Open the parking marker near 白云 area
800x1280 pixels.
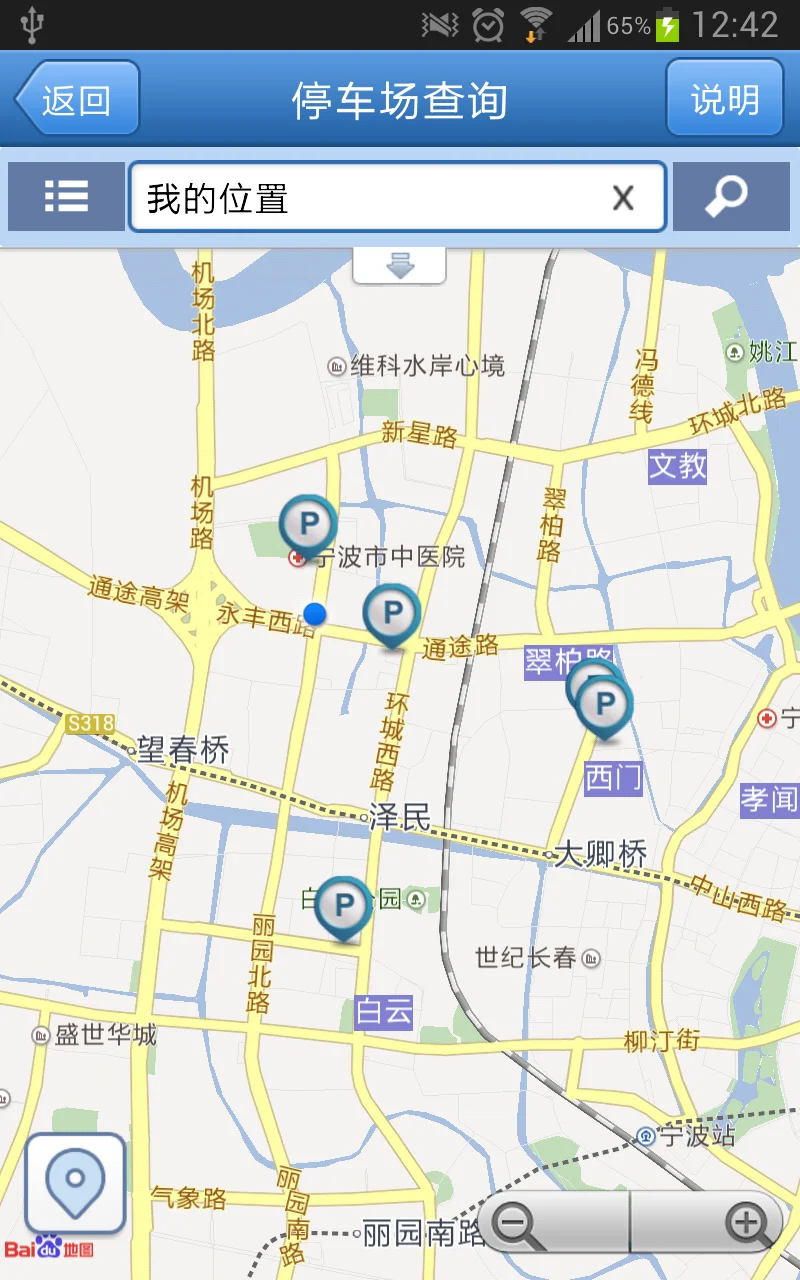(344, 905)
